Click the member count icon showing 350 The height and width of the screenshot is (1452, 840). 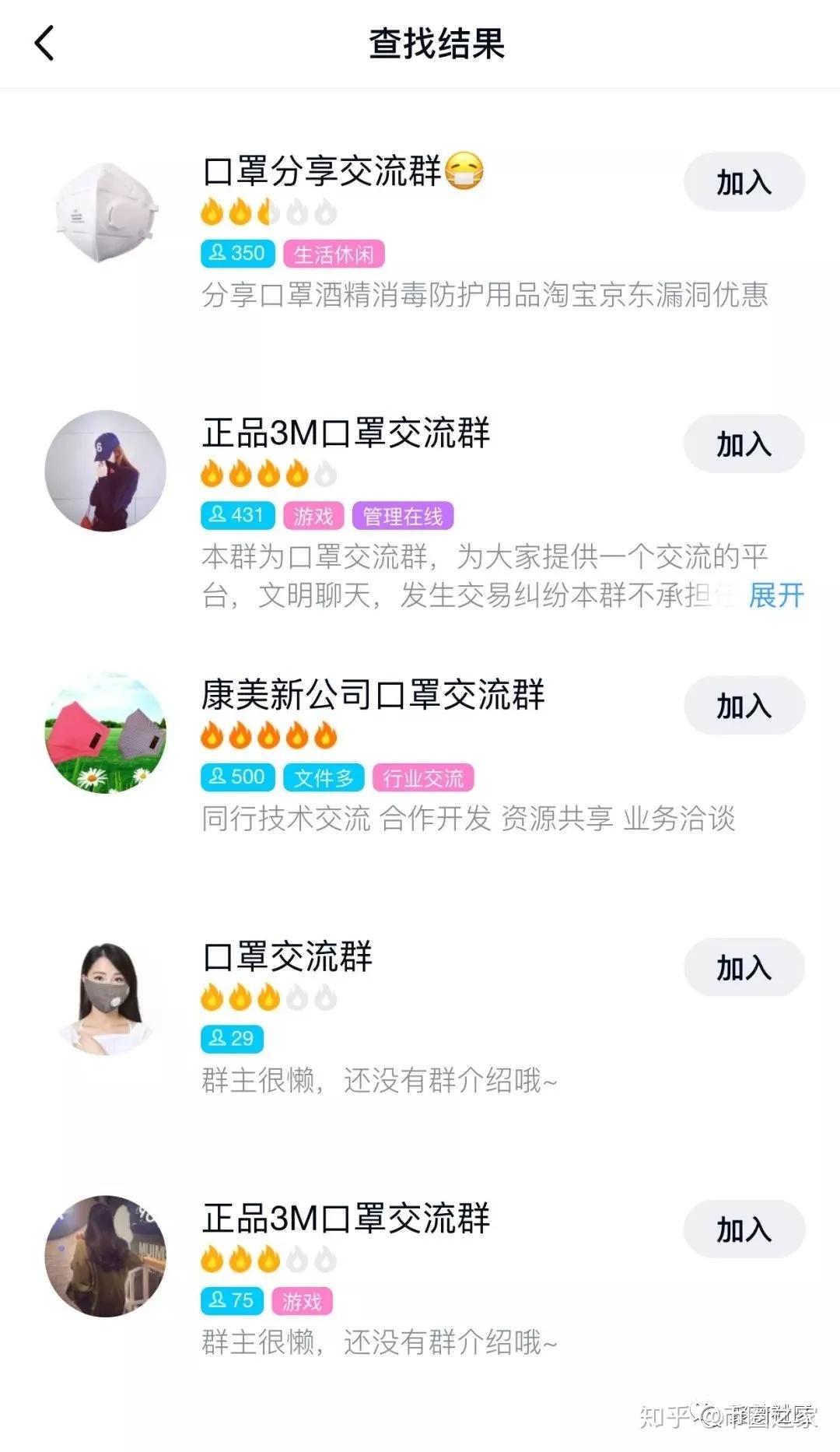(x=236, y=252)
